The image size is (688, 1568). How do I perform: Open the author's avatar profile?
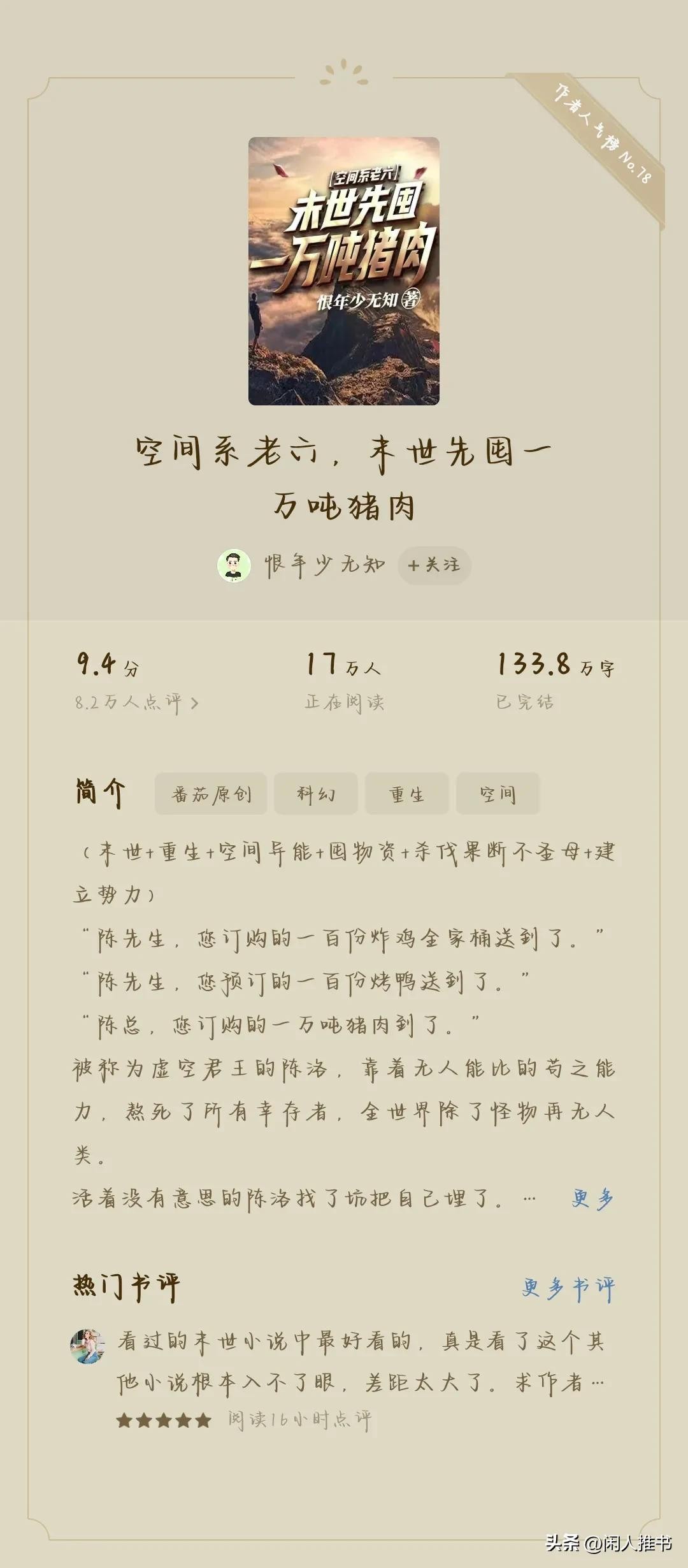(234, 565)
